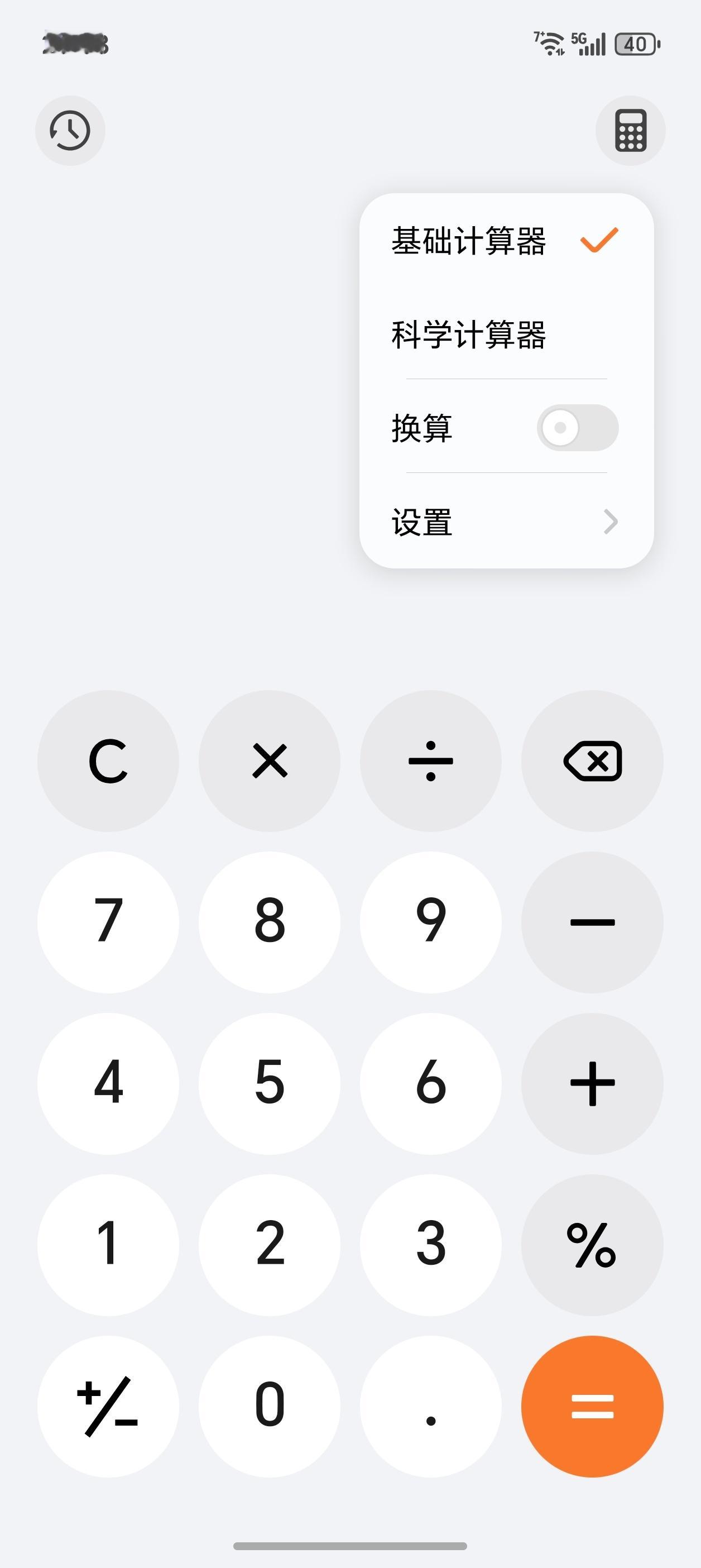Tap the backspace delete key
This screenshot has width=701, height=1568.
pos(592,761)
